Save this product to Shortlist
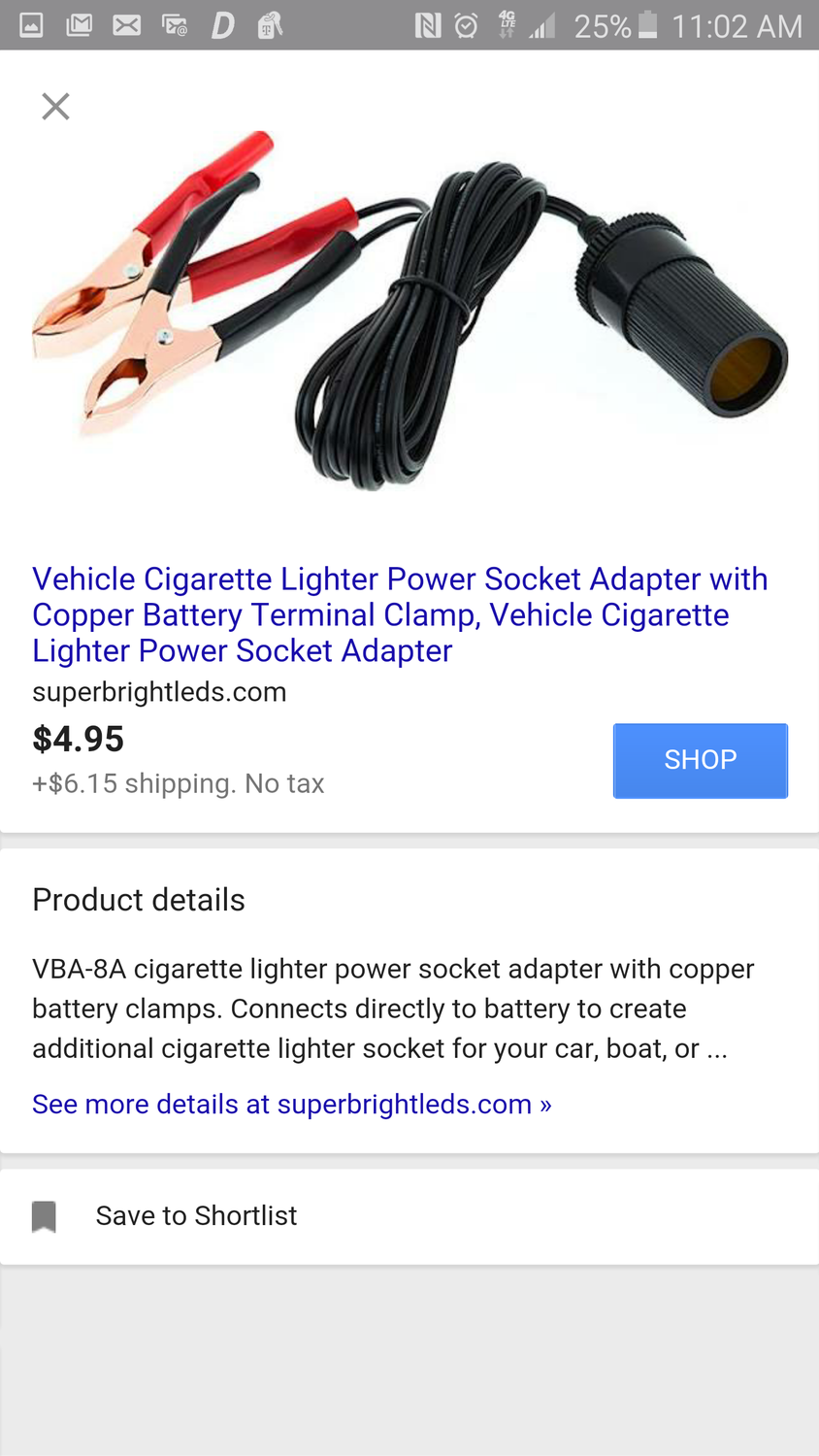 (195, 1215)
